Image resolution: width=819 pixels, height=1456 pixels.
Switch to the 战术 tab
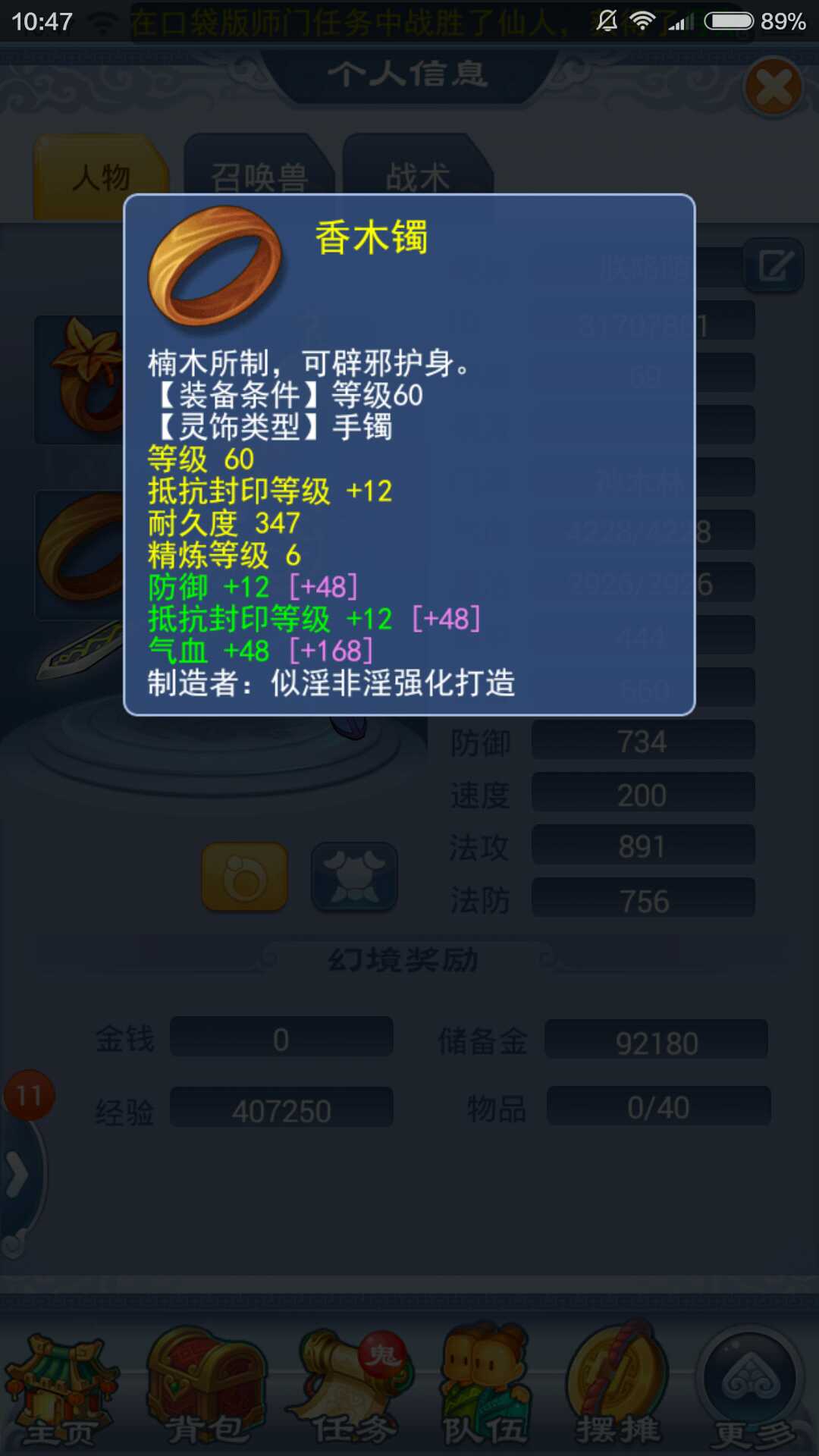click(x=418, y=177)
